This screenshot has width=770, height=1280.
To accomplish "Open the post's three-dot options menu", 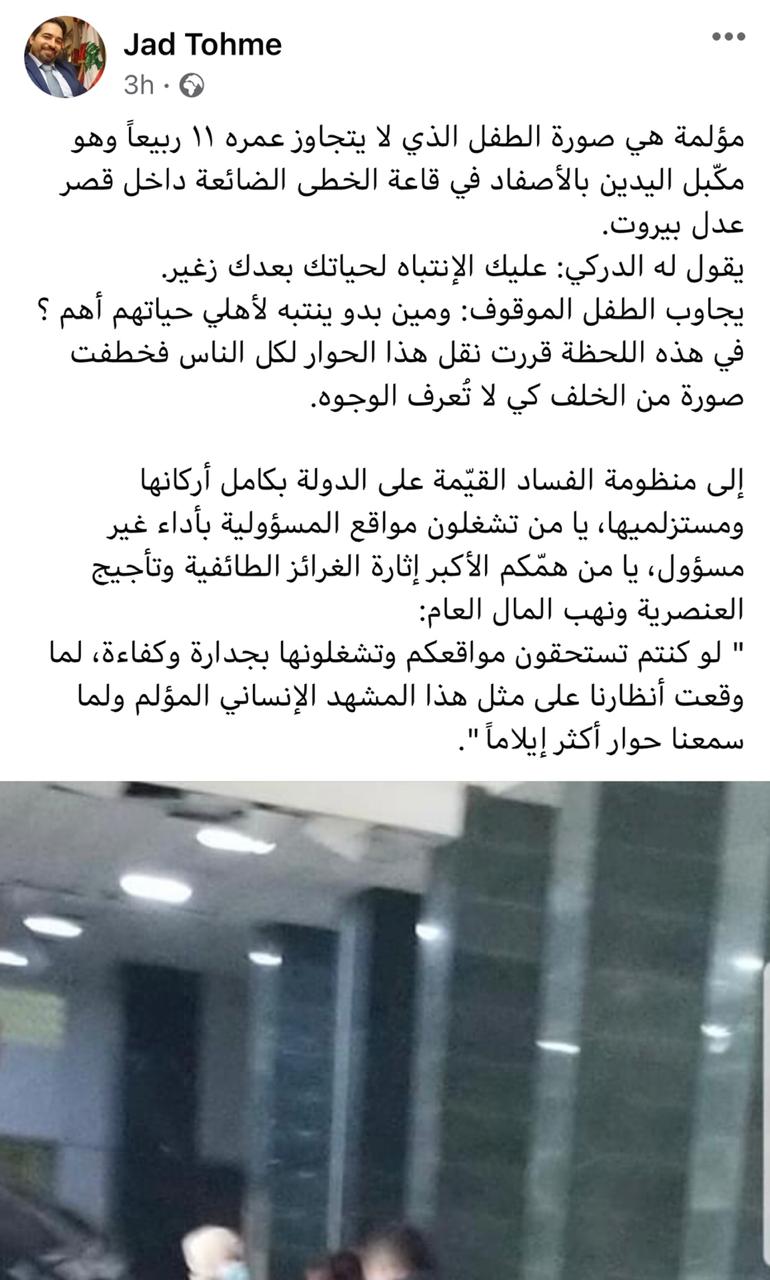I will (x=728, y=37).
